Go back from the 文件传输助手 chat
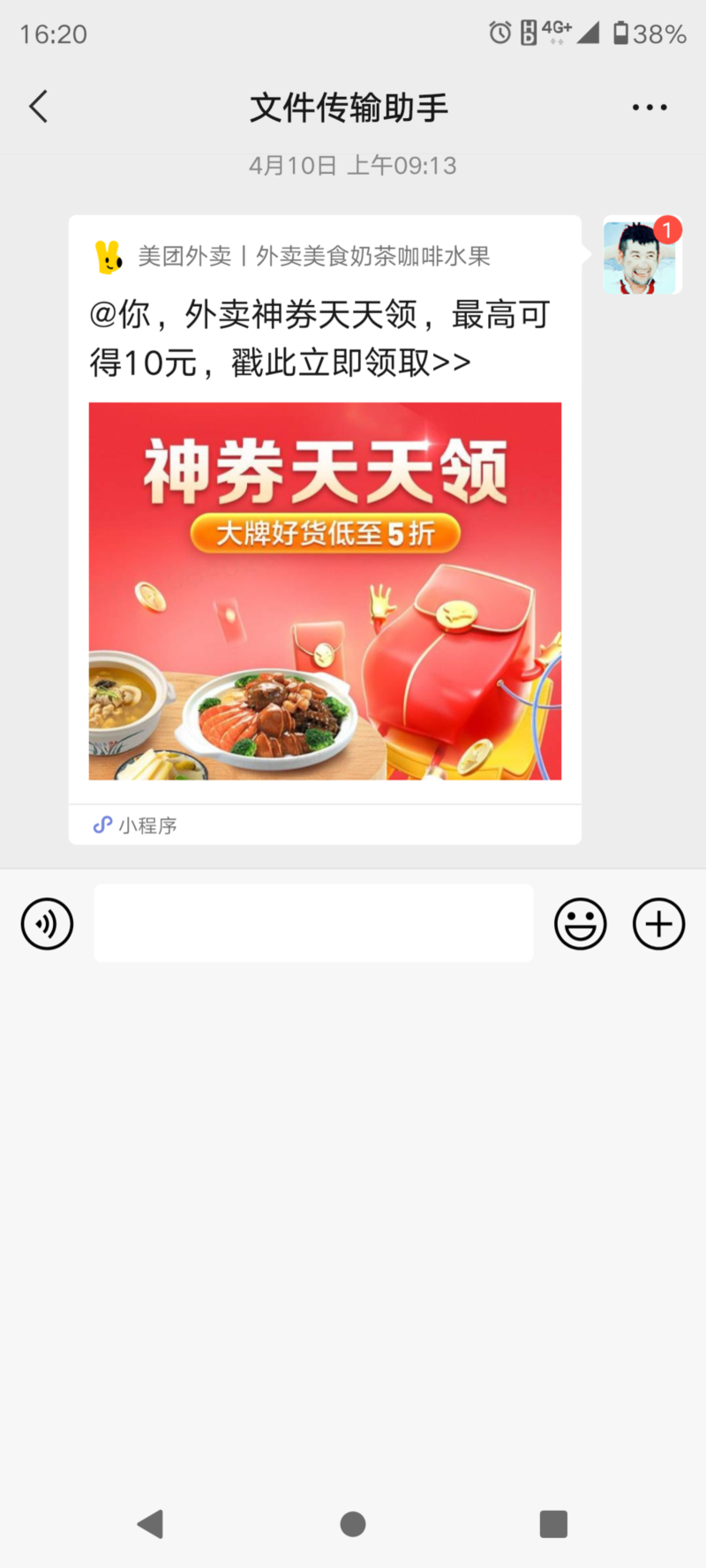Screen dimensions: 706x1568 (38, 107)
